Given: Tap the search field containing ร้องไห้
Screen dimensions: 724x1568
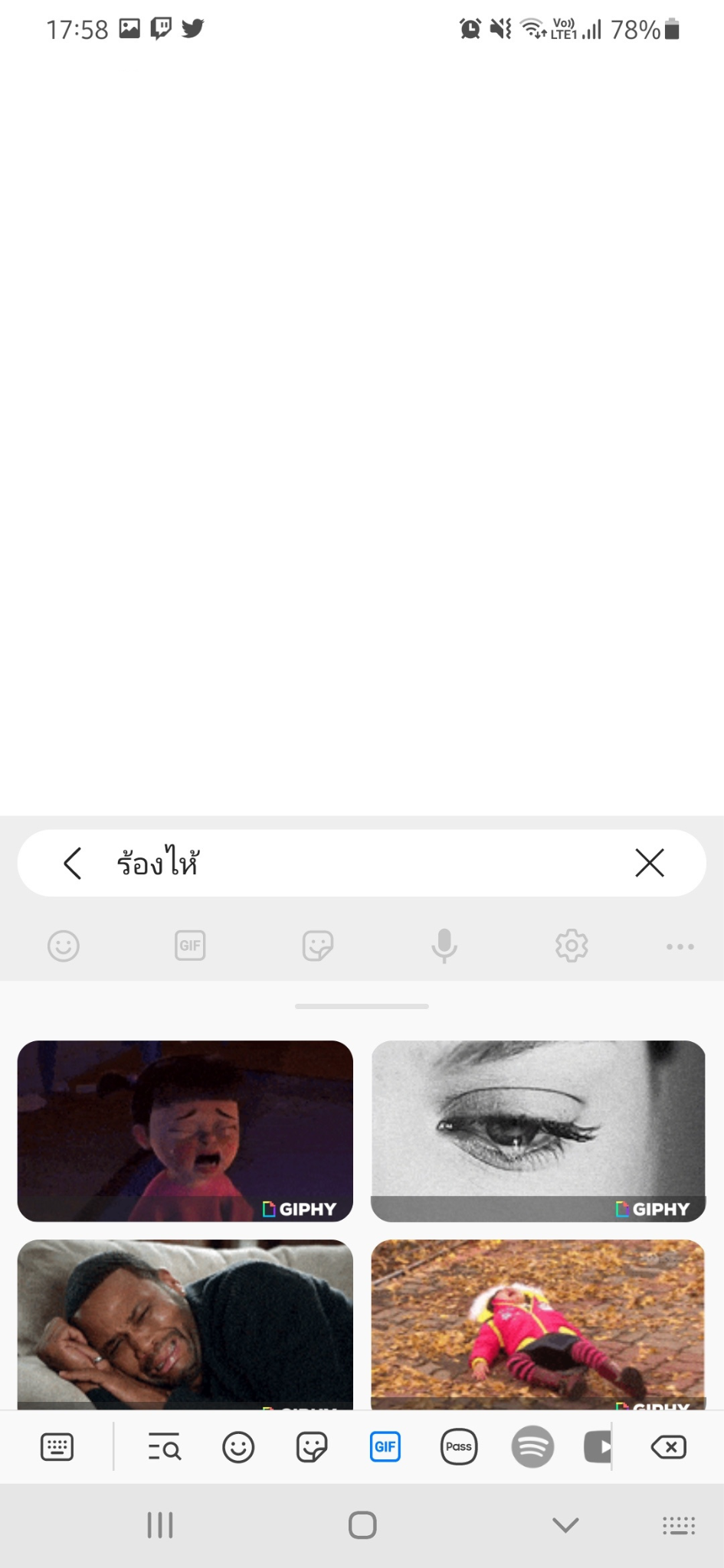Looking at the screenshot, I should pyautogui.click(x=360, y=863).
